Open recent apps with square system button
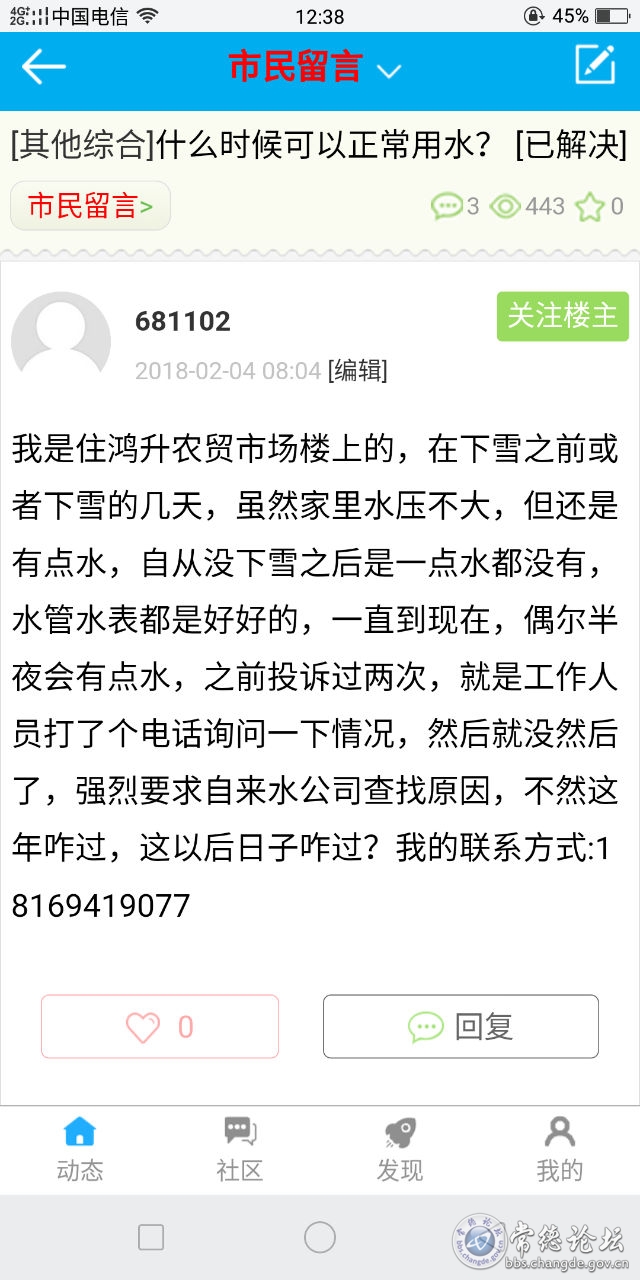The width and height of the screenshot is (640, 1280). [151, 1238]
